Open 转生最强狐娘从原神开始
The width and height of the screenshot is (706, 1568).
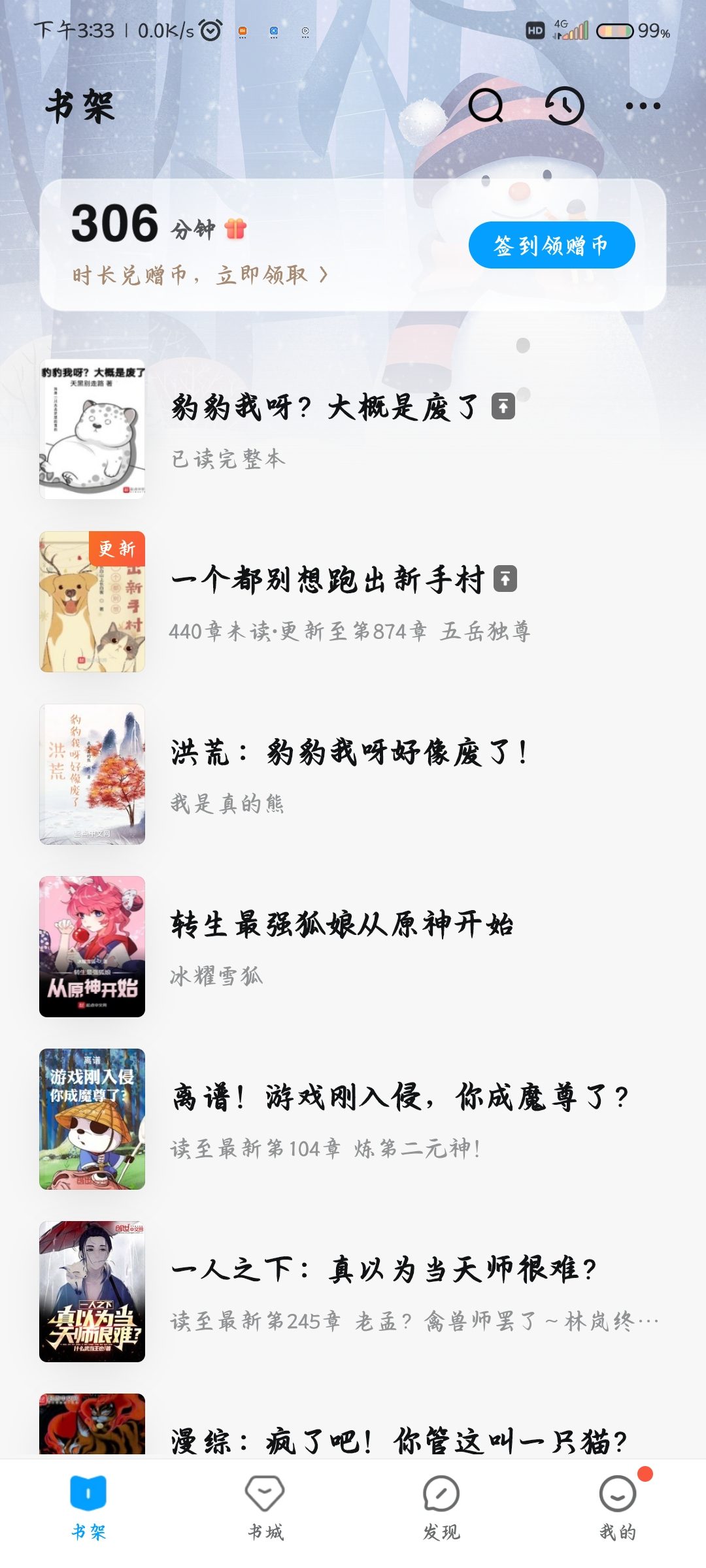342,924
